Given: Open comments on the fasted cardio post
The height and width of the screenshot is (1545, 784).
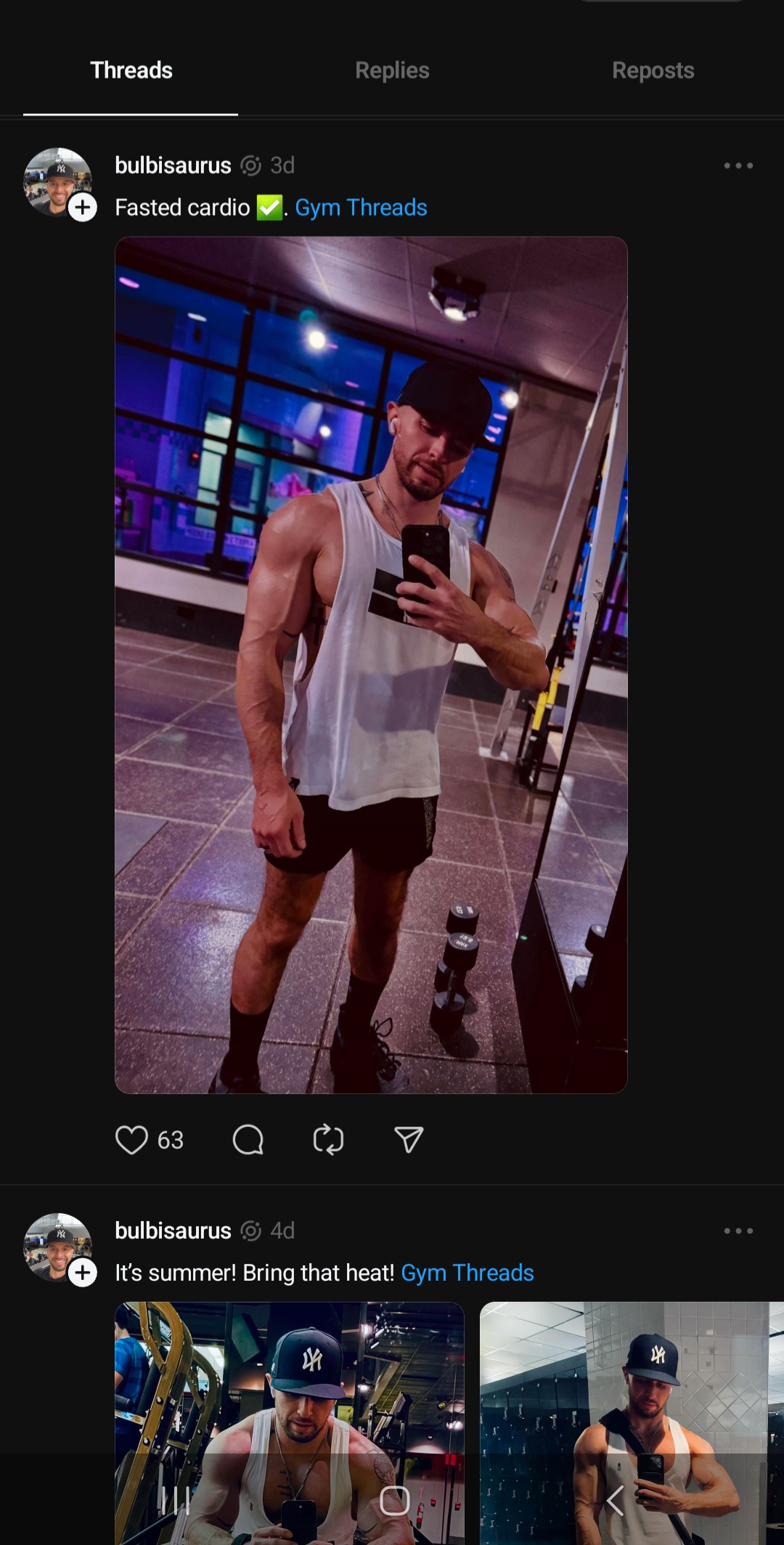Looking at the screenshot, I should 248,1140.
